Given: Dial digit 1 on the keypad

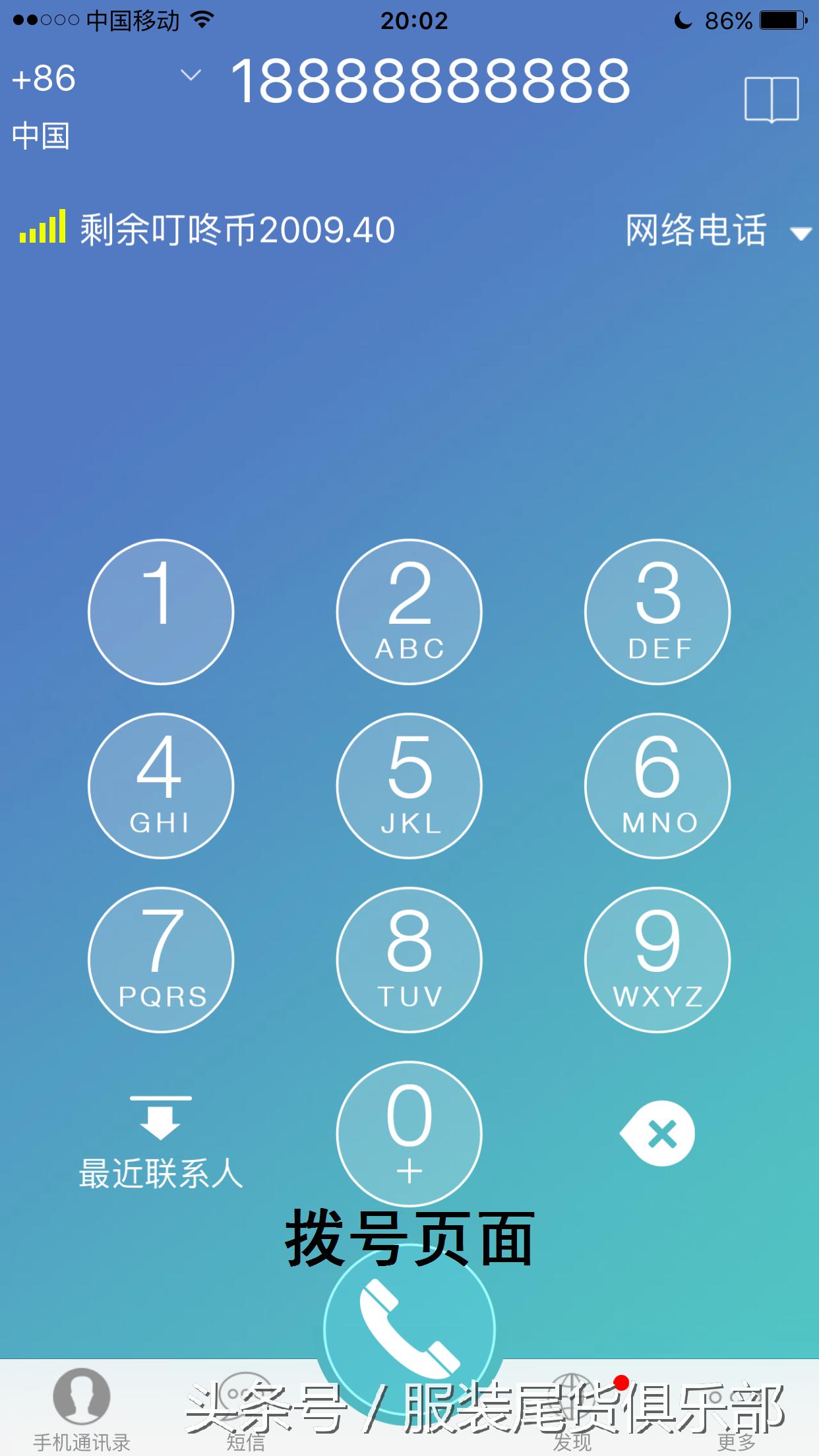Looking at the screenshot, I should pyautogui.click(x=161, y=612).
